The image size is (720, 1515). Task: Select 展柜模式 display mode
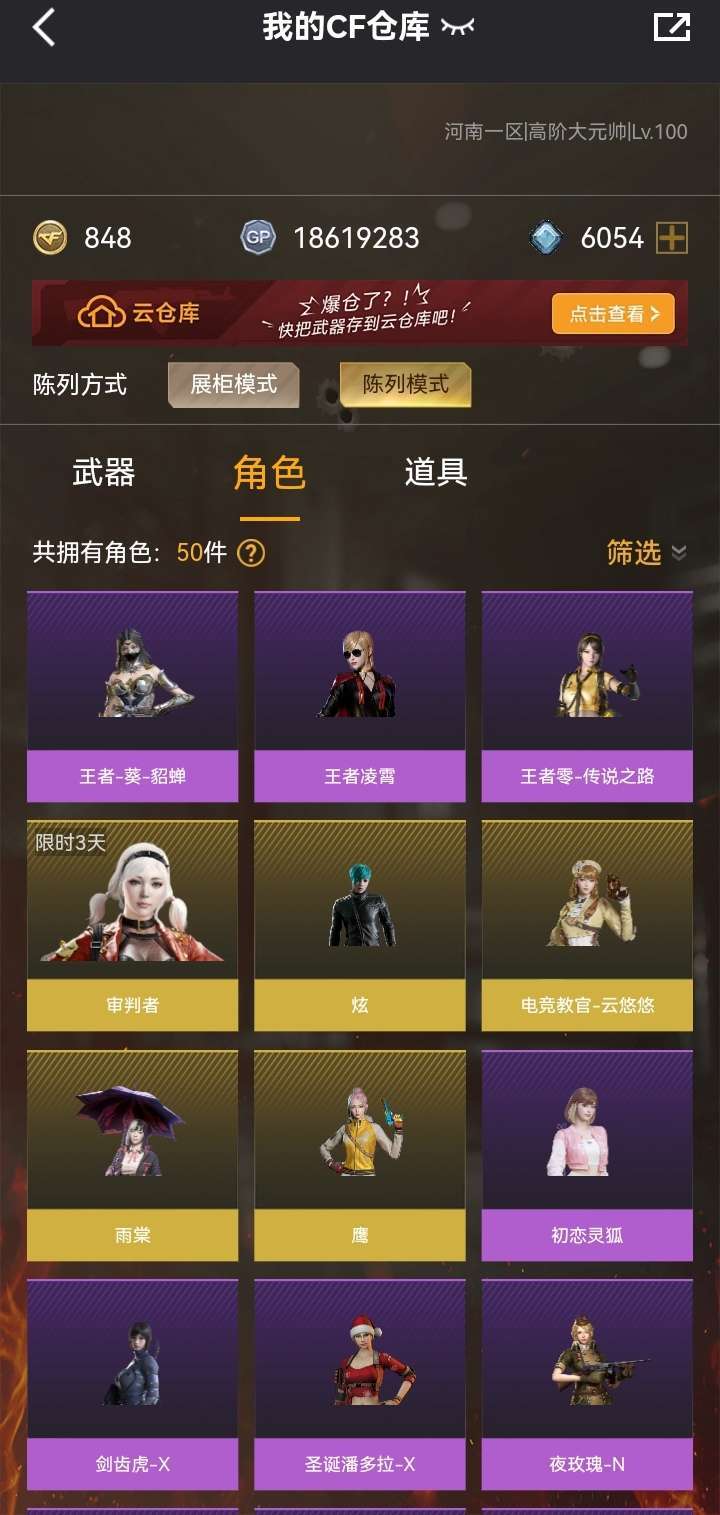click(234, 385)
